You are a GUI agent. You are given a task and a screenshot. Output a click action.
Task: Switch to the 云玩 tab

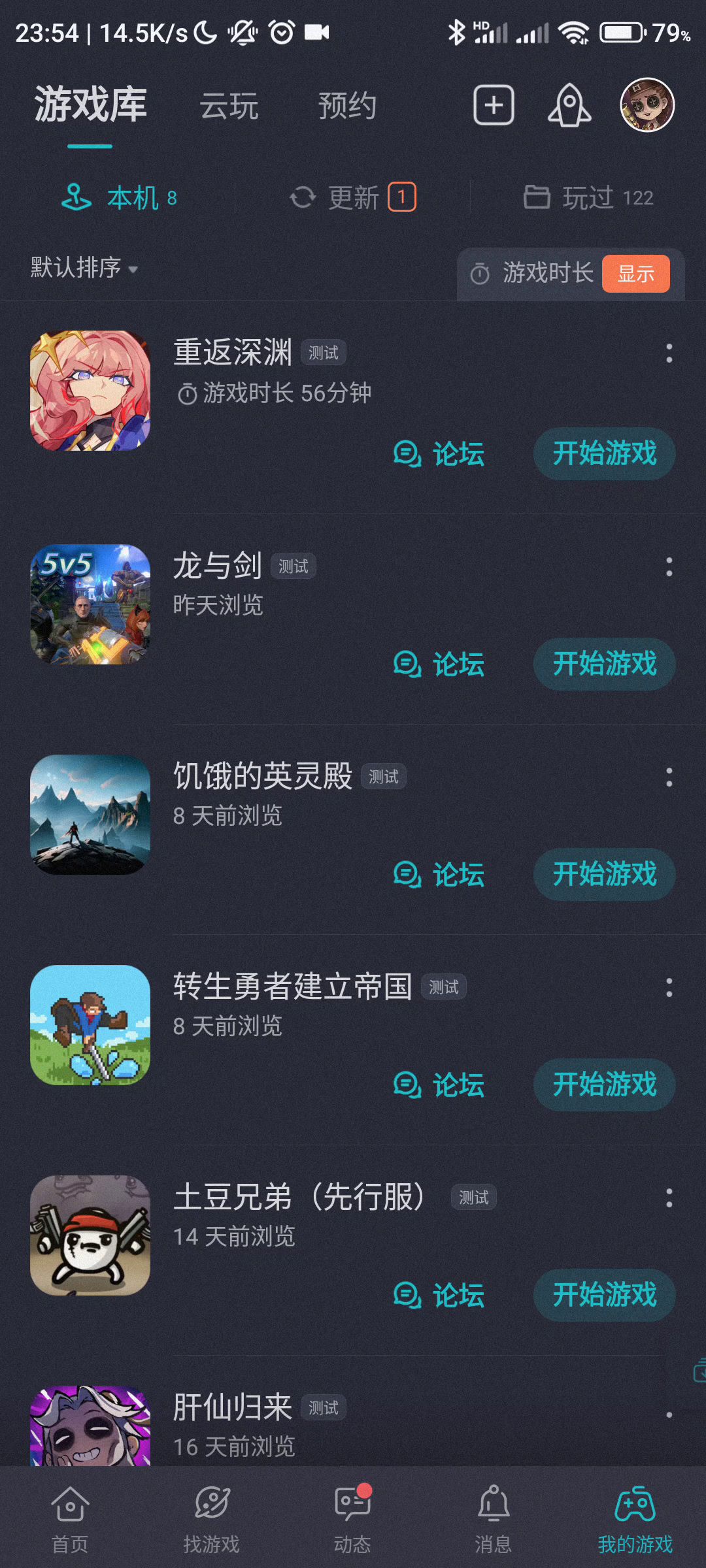coord(229,106)
